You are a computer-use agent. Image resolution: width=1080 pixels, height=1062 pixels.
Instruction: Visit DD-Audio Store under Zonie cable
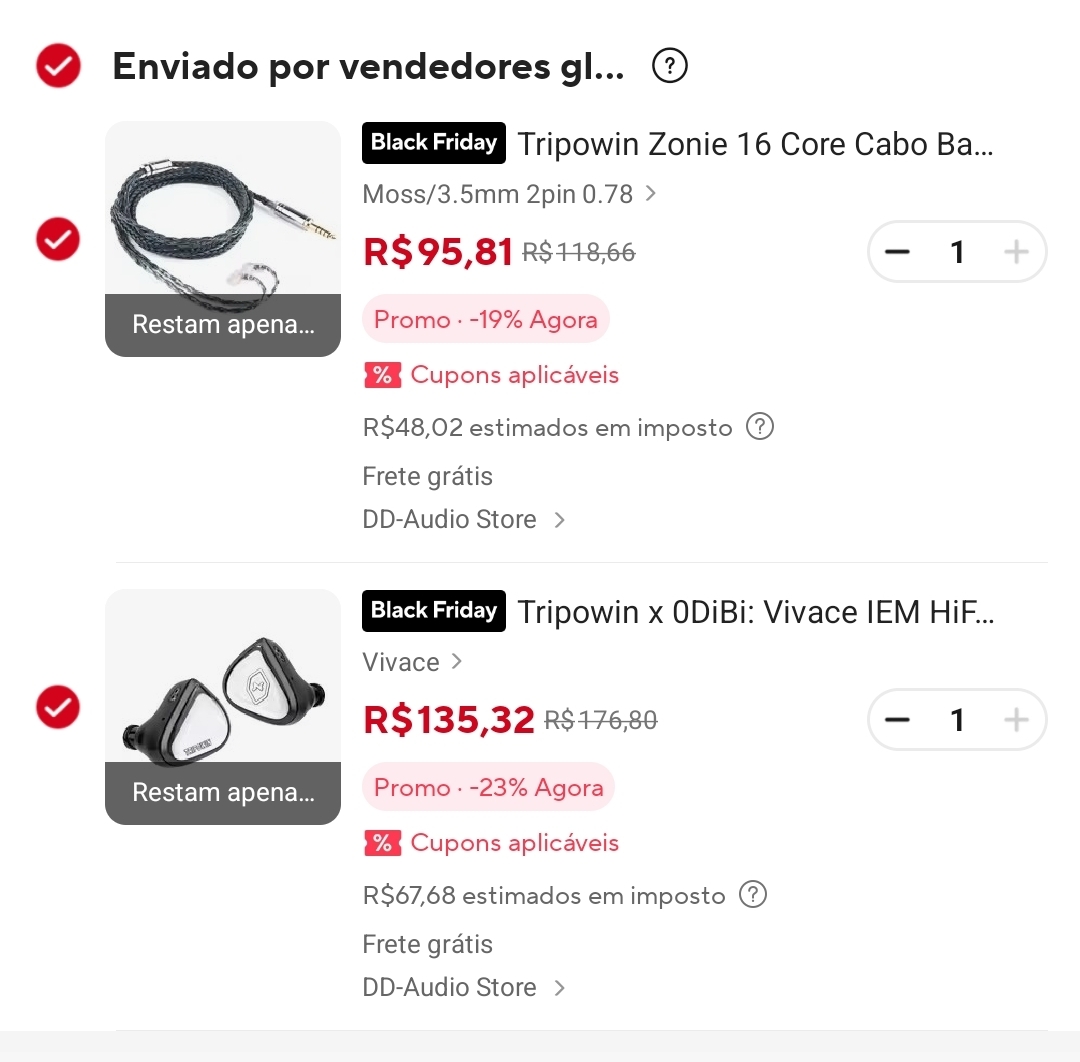[464, 519]
